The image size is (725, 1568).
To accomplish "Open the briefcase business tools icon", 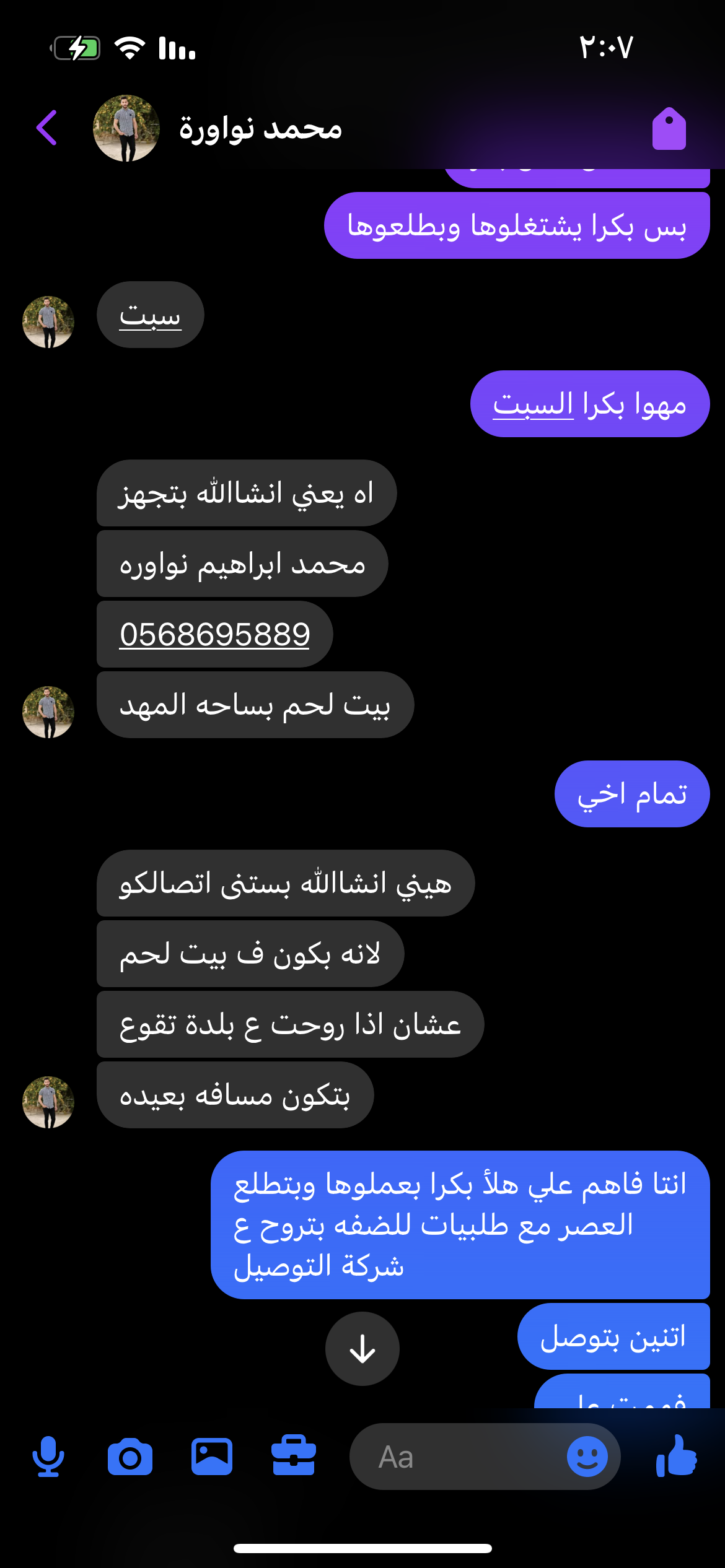I will [293, 1456].
